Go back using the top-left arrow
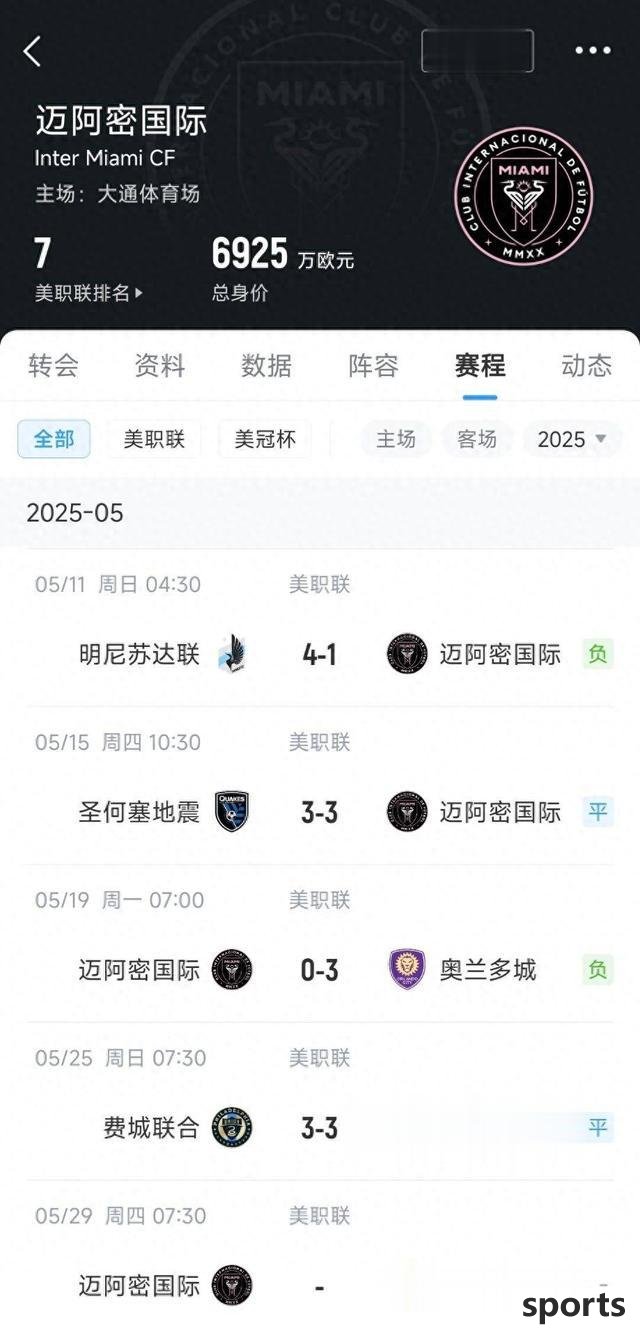The width and height of the screenshot is (640, 1337). (33, 51)
